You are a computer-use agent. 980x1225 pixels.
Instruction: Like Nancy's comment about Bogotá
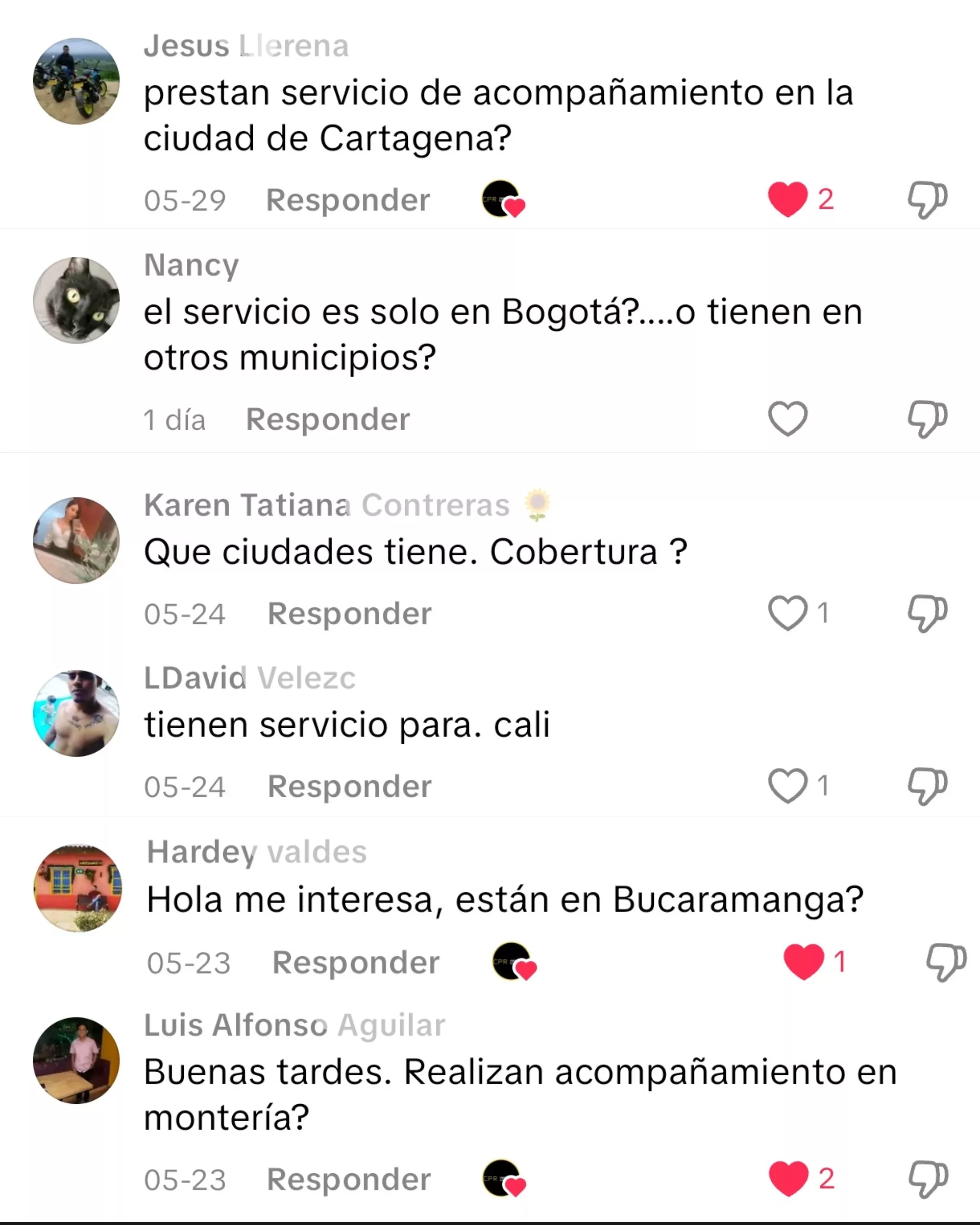(x=788, y=419)
